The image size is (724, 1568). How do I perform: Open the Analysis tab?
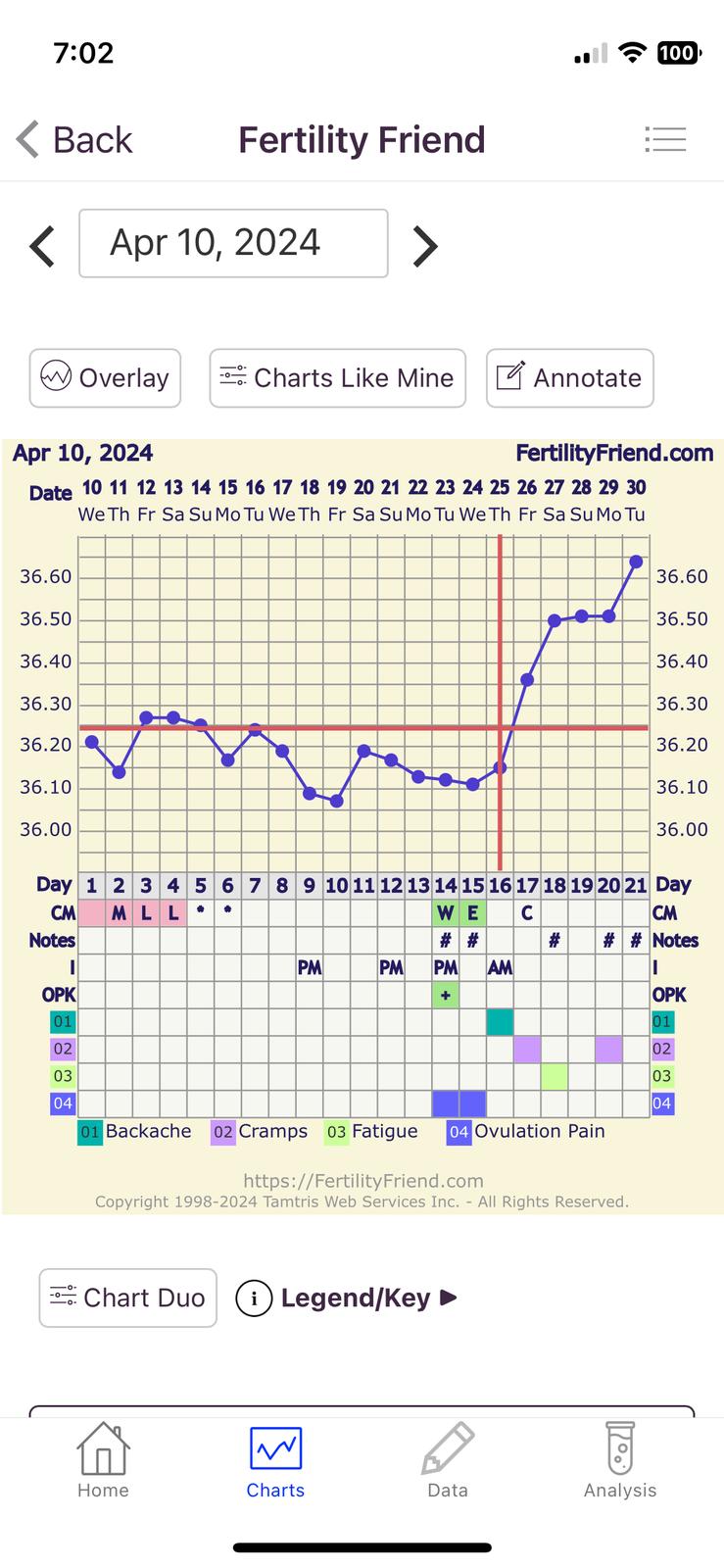619,1461
